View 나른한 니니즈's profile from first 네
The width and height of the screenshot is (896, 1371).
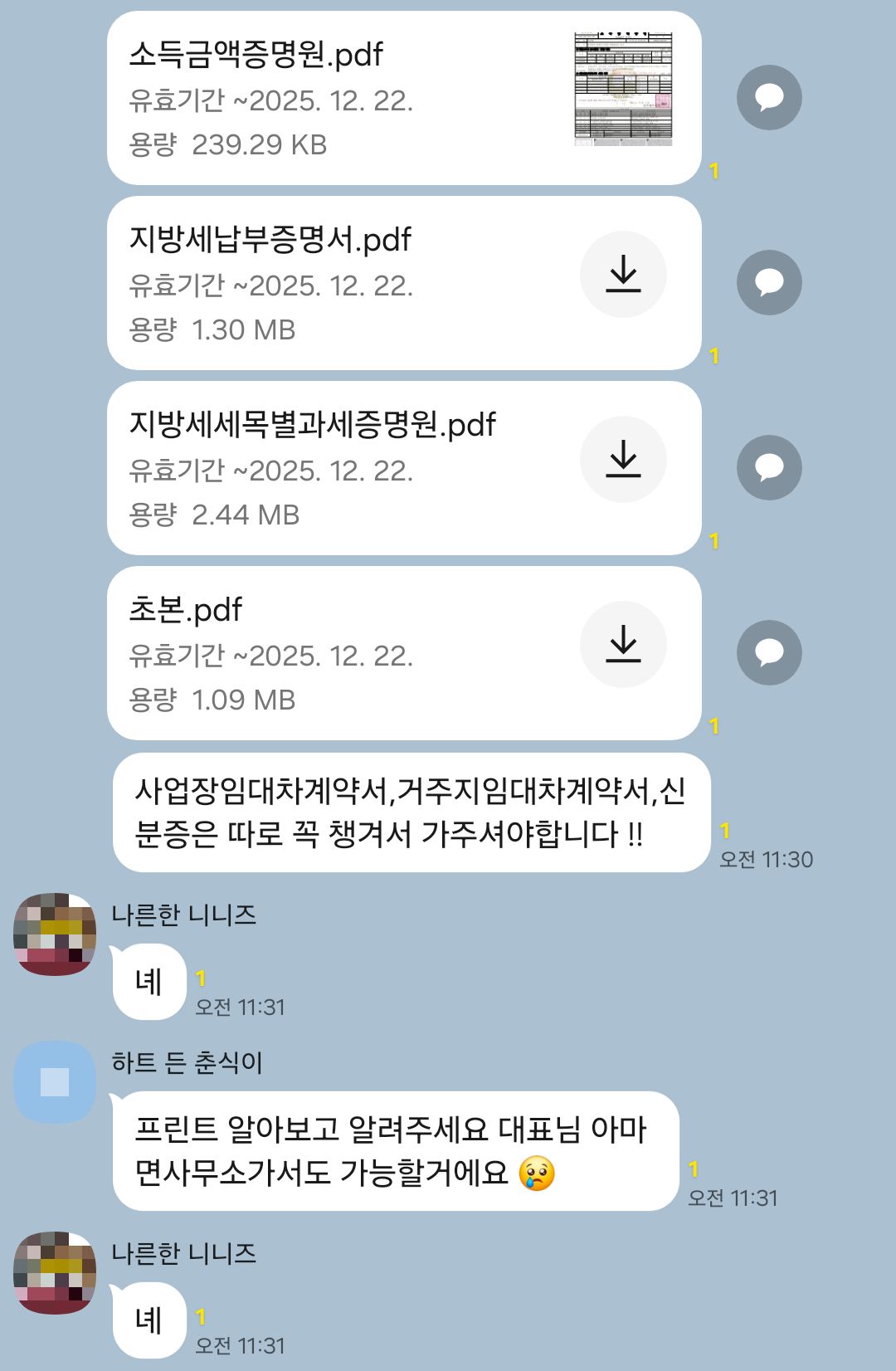tap(55, 934)
